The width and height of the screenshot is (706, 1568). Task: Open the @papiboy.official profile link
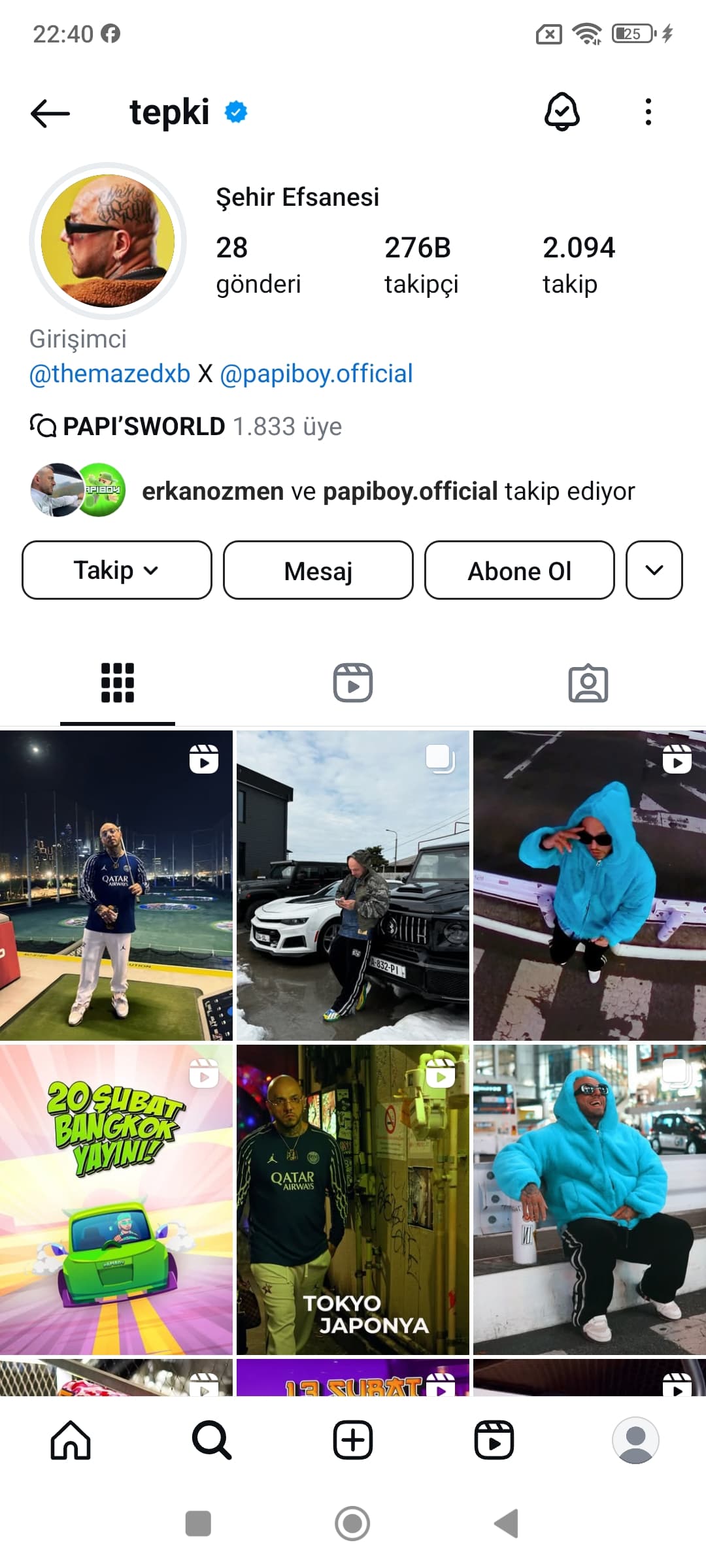[316, 374]
